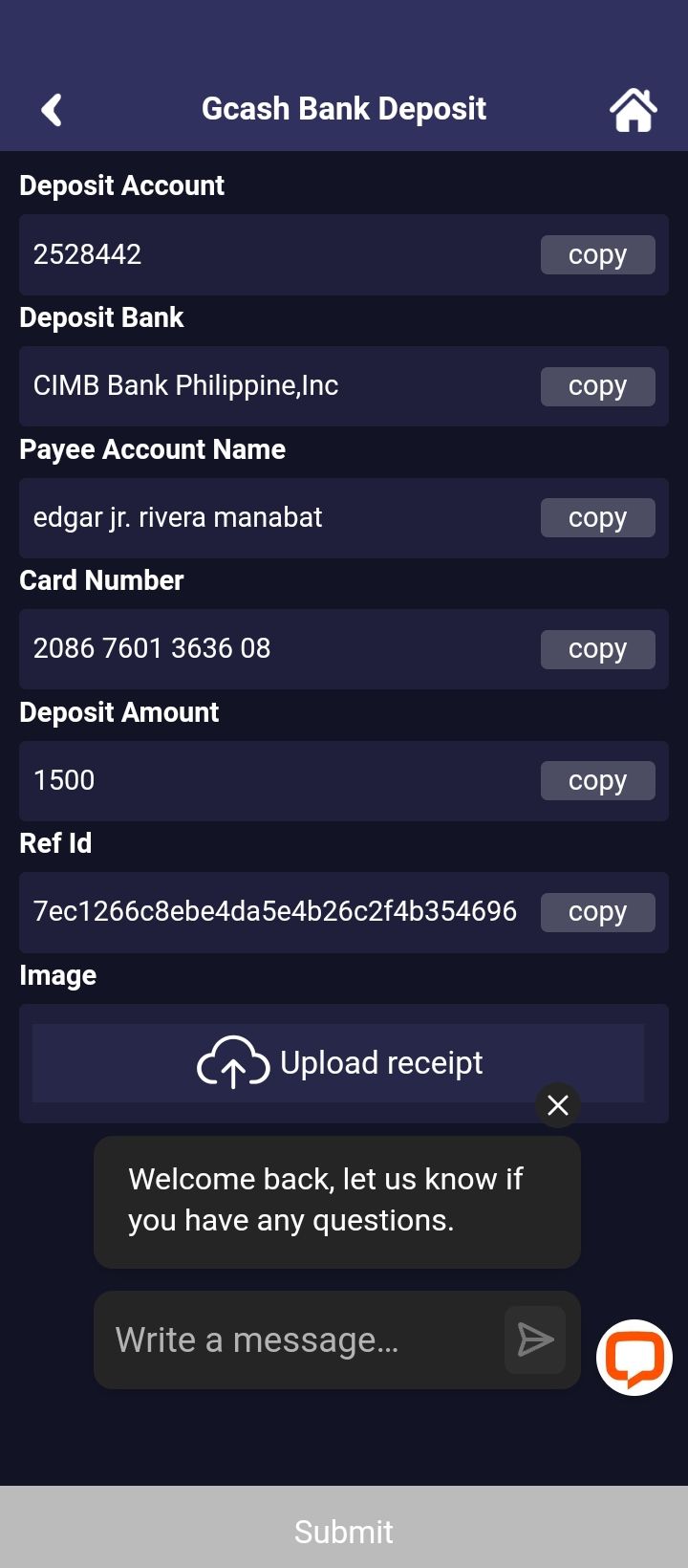Copy the Payee Account Name
This screenshot has width=688, height=1568.
(x=598, y=518)
